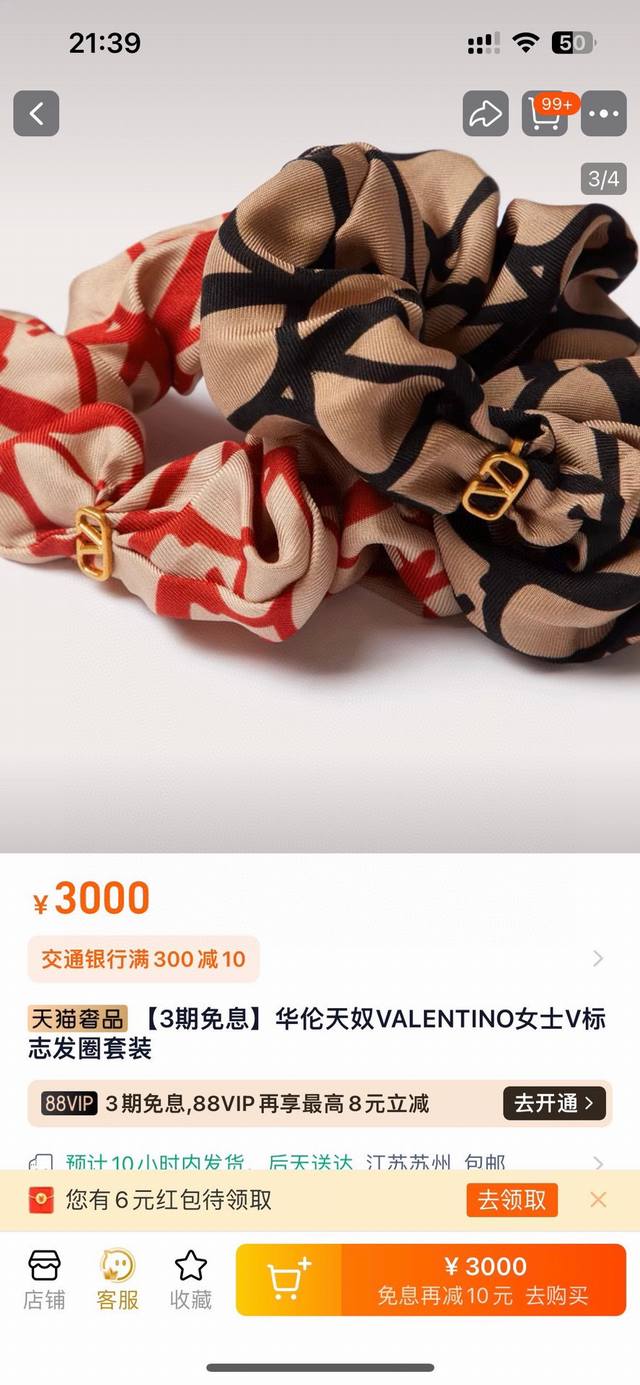Image resolution: width=640 pixels, height=1385 pixels.
Task: Add the item to cart
Action: click(289, 1279)
